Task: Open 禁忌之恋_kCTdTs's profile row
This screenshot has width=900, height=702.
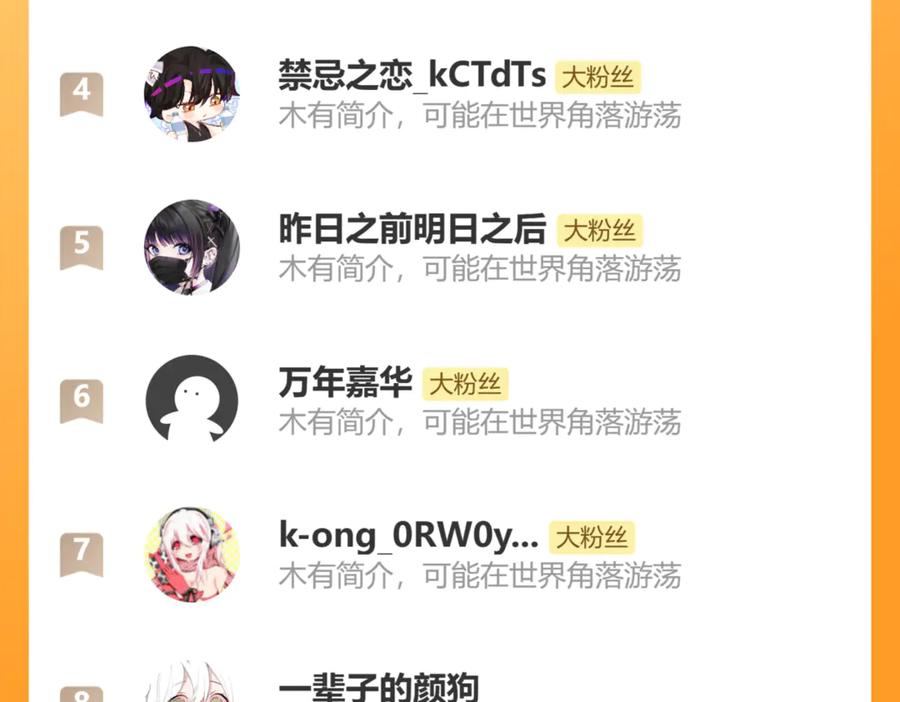Action: click(412, 76)
